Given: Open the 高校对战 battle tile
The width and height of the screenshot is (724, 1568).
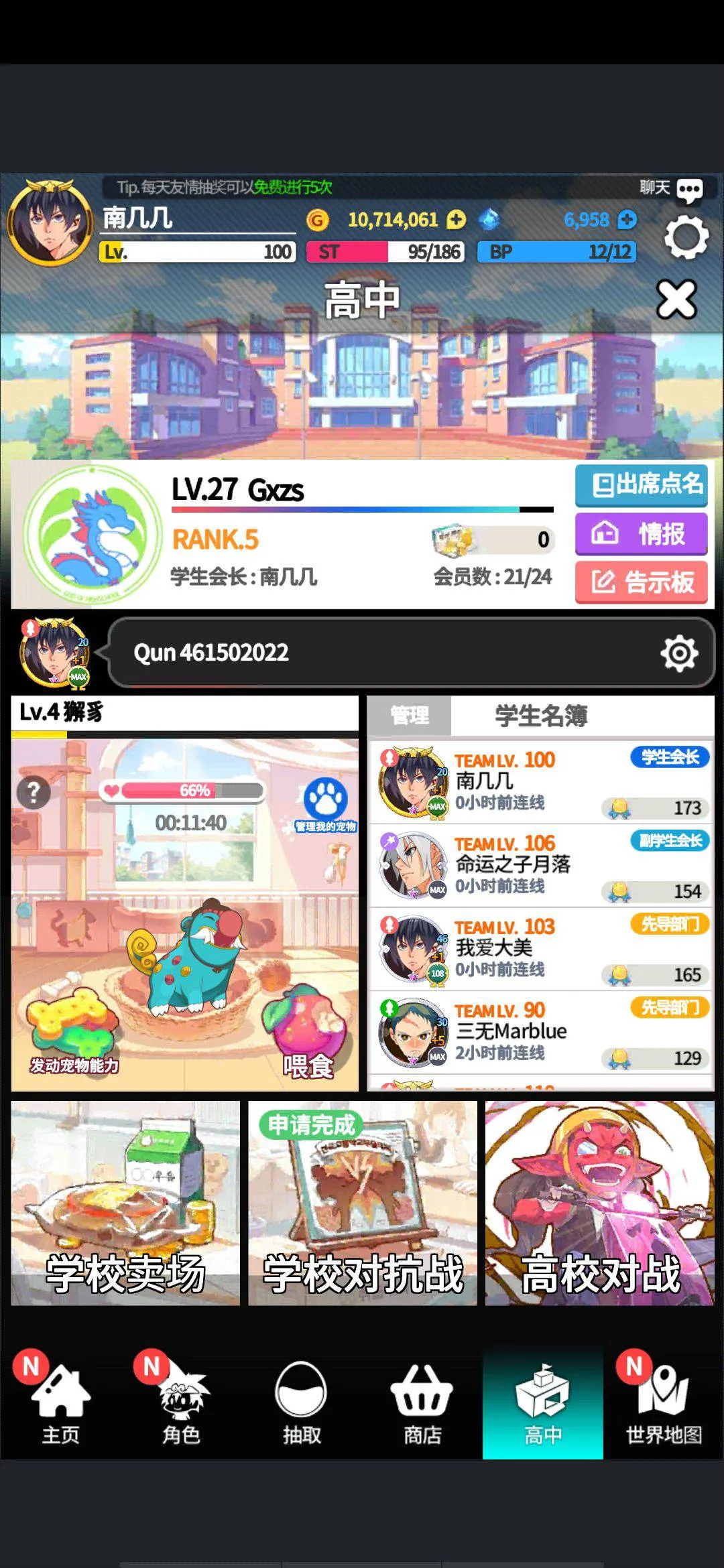Looking at the screenshot, I should pyautogui.click(x=600, y=1203).
